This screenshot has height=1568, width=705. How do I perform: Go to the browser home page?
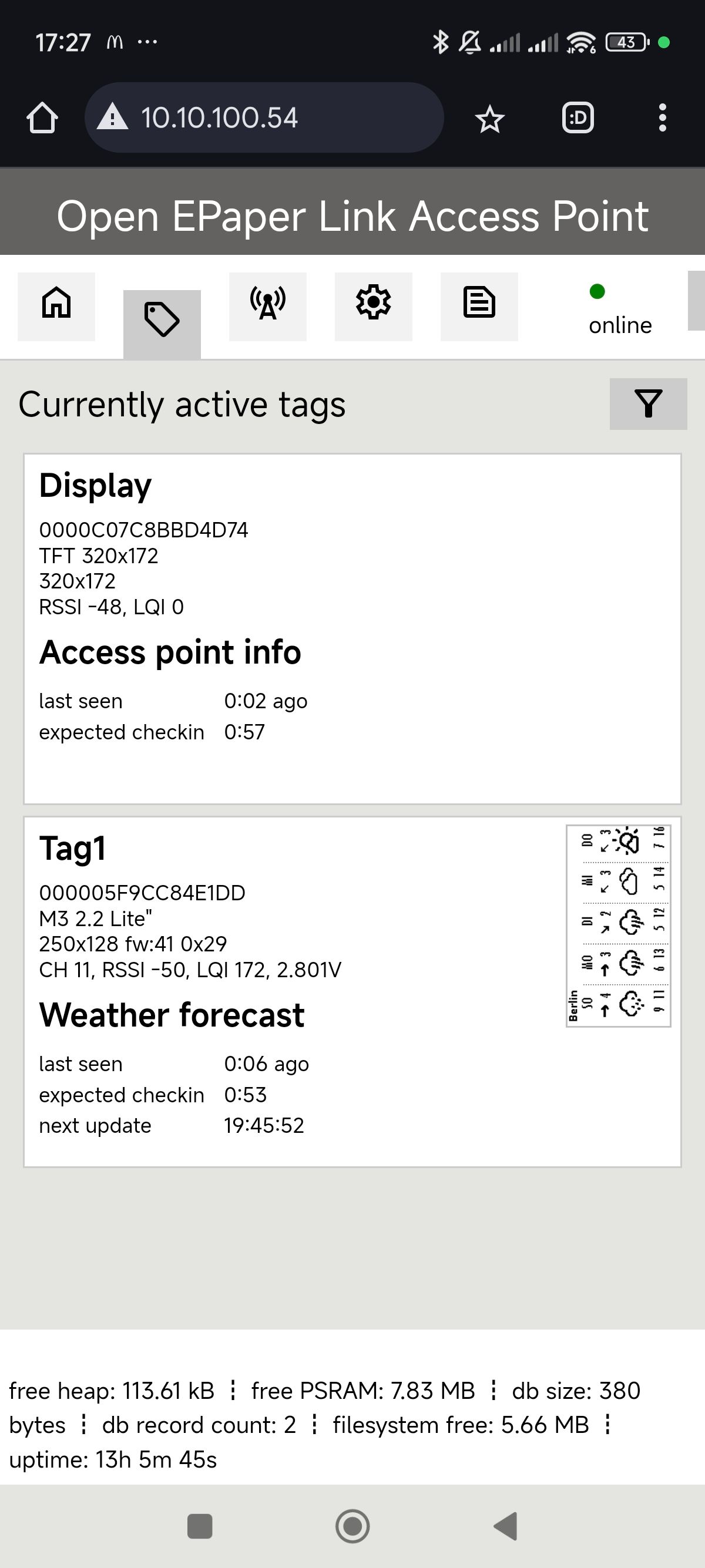(42, 117)
